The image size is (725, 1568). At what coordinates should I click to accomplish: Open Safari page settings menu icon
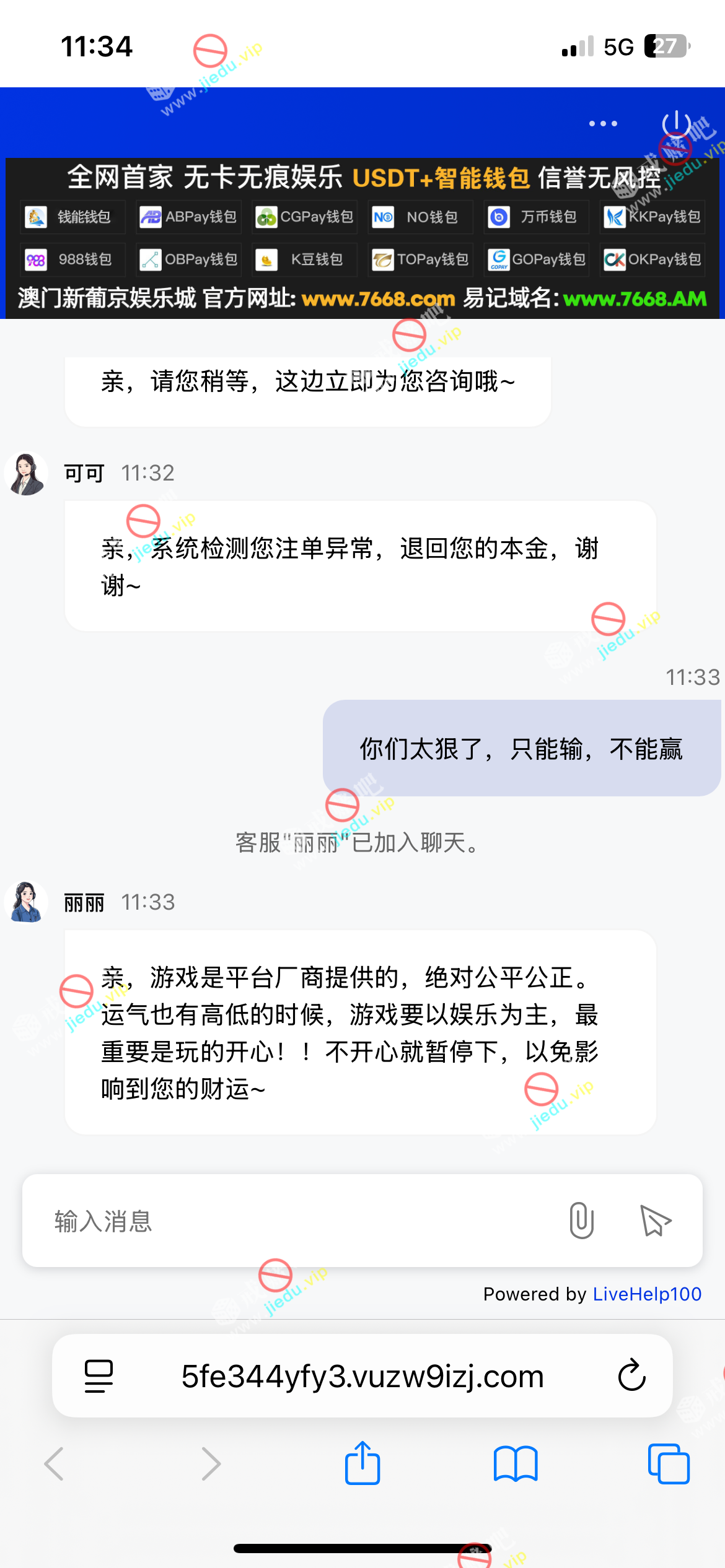coord(99,1375)
